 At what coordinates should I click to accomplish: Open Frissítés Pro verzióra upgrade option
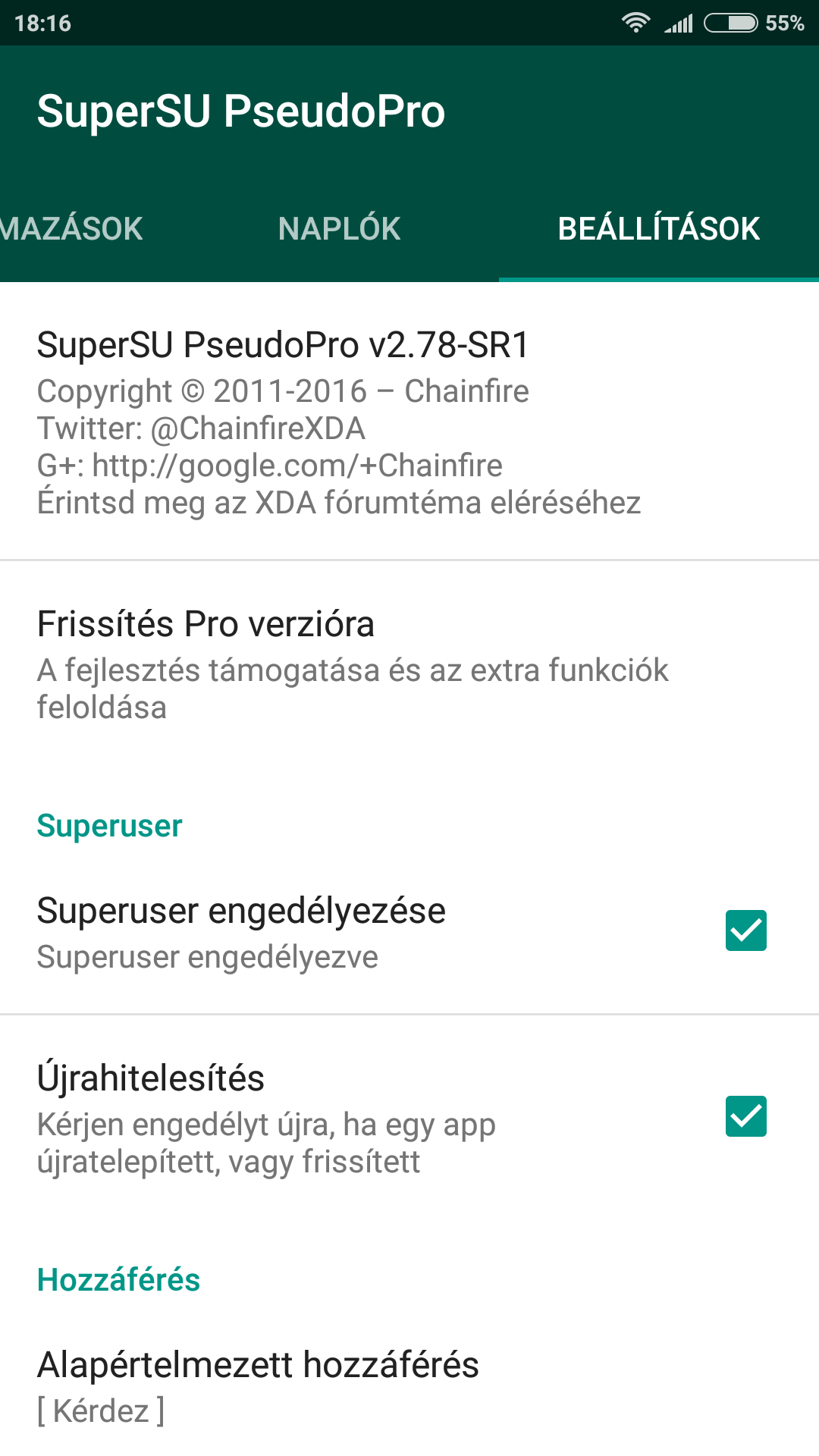point(409,664)
